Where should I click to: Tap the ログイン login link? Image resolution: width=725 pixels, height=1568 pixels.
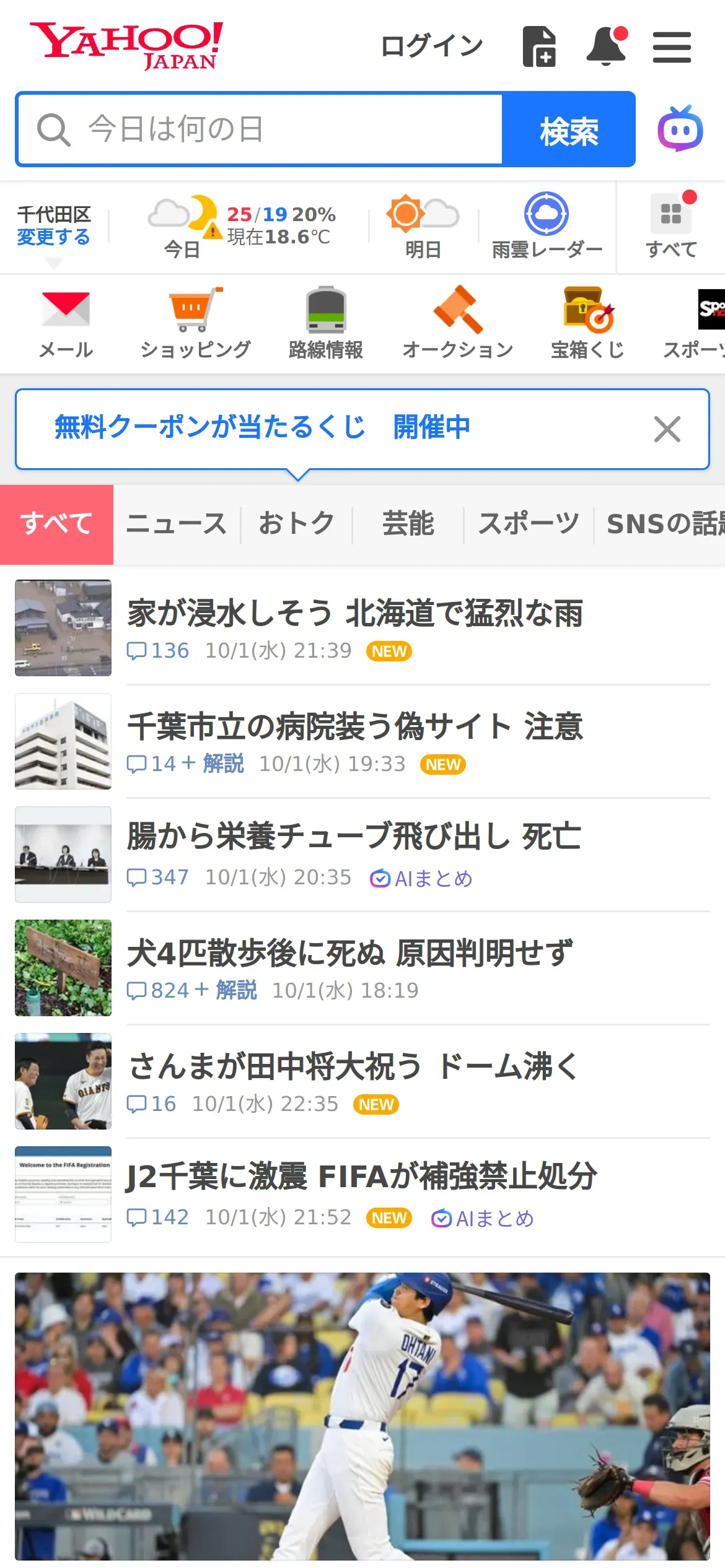[x=431, y=46]
